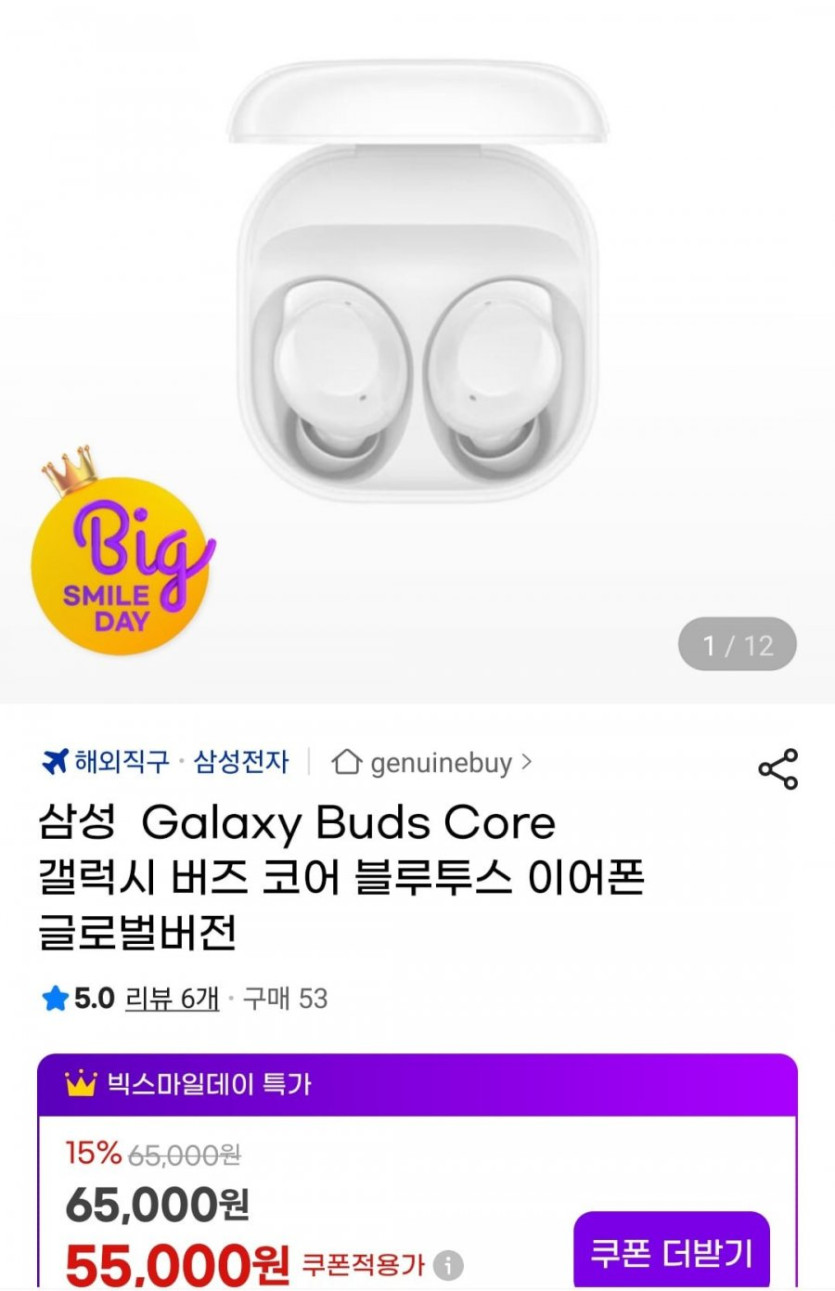835x1291 pixels.
Task: Tap the 쿠폰 더받기 button
Action: (x=671, y=1252)
